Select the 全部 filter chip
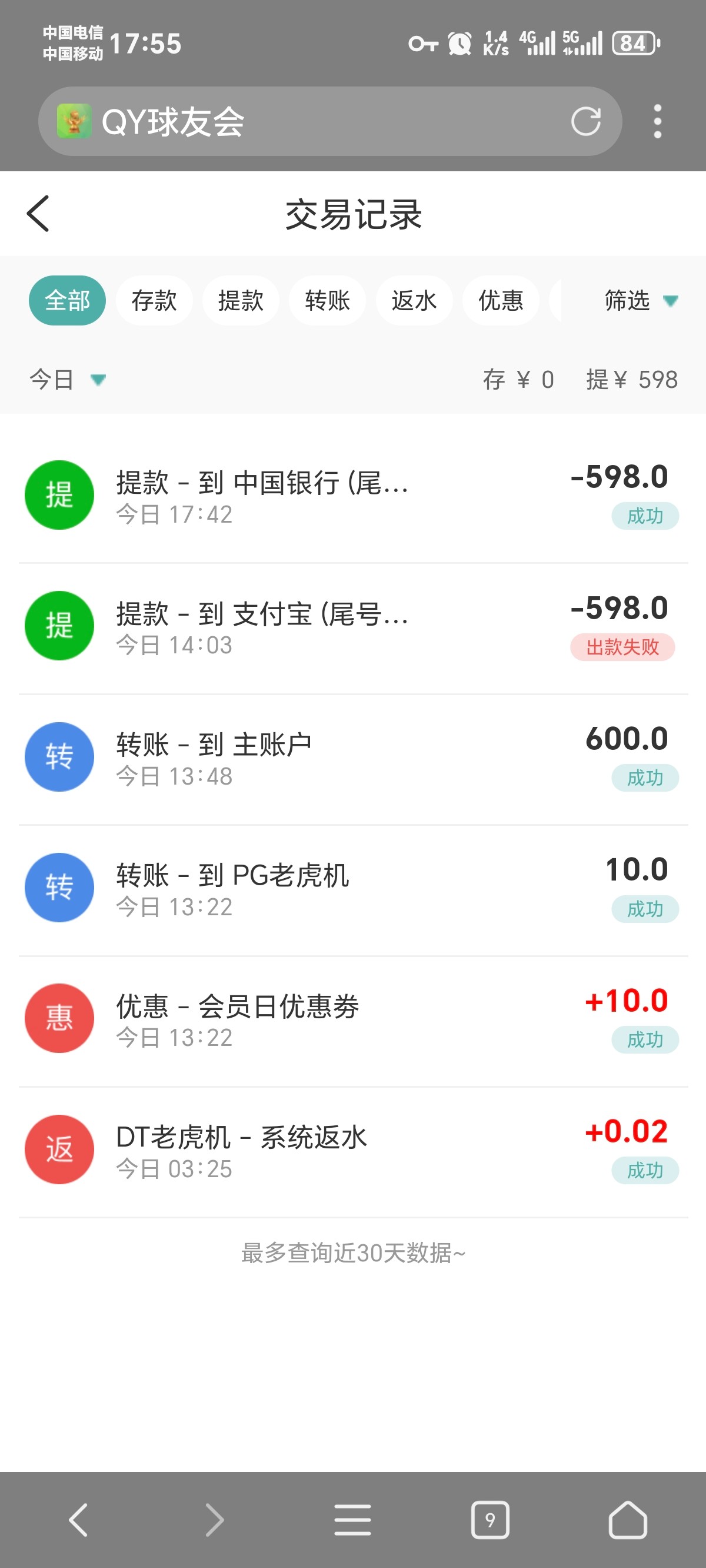This screenshot has width=706, height=1568. (x=67, y=300)
